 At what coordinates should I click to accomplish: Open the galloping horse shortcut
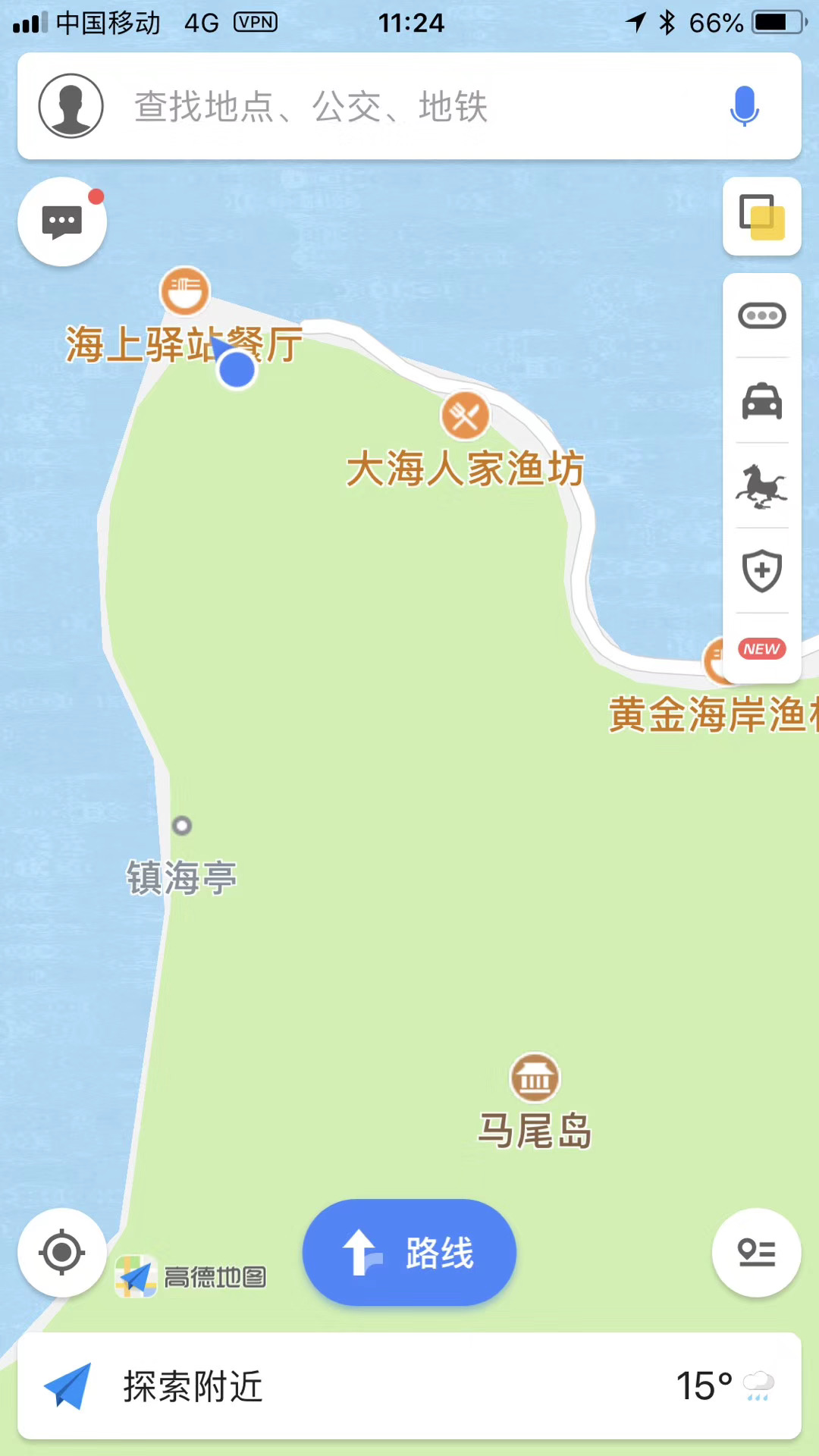pyautogui.click(x=762, y=485)
